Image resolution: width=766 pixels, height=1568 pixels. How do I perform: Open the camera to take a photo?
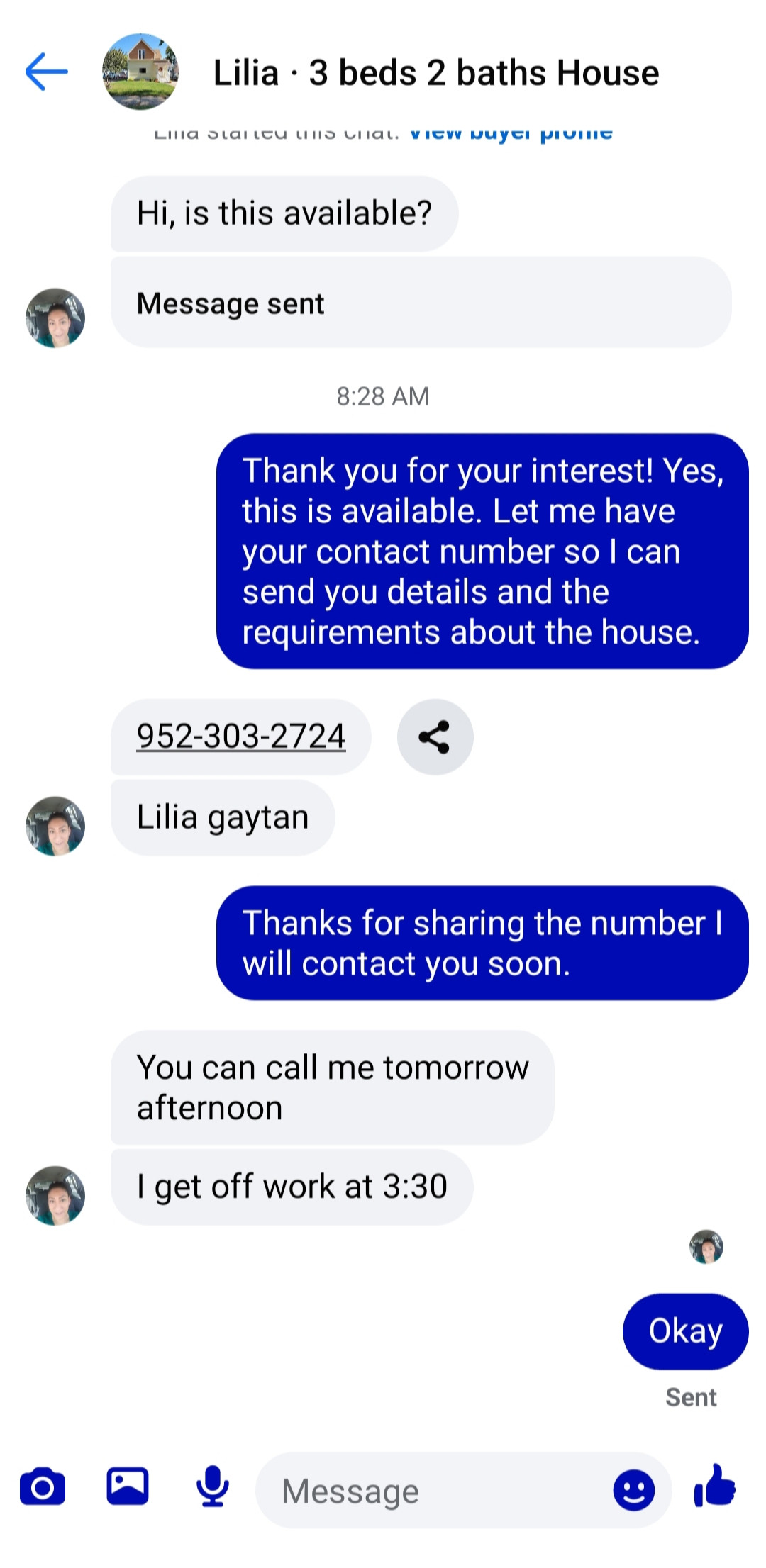tap(43, 1486)
